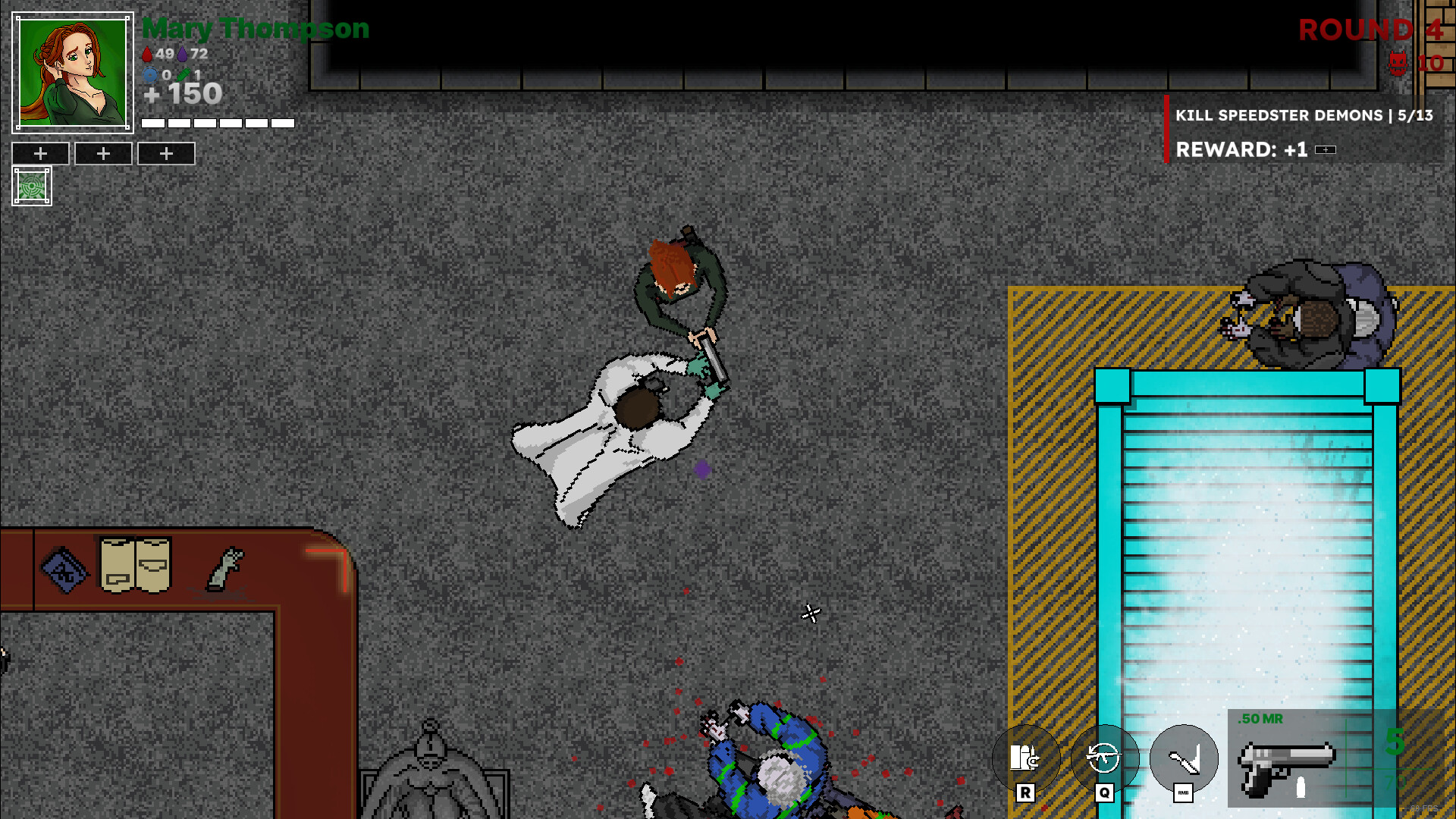This screenshot has height=819, width=1456.
Task: Tap the last empty plus slot
Action: coord(166,154)
